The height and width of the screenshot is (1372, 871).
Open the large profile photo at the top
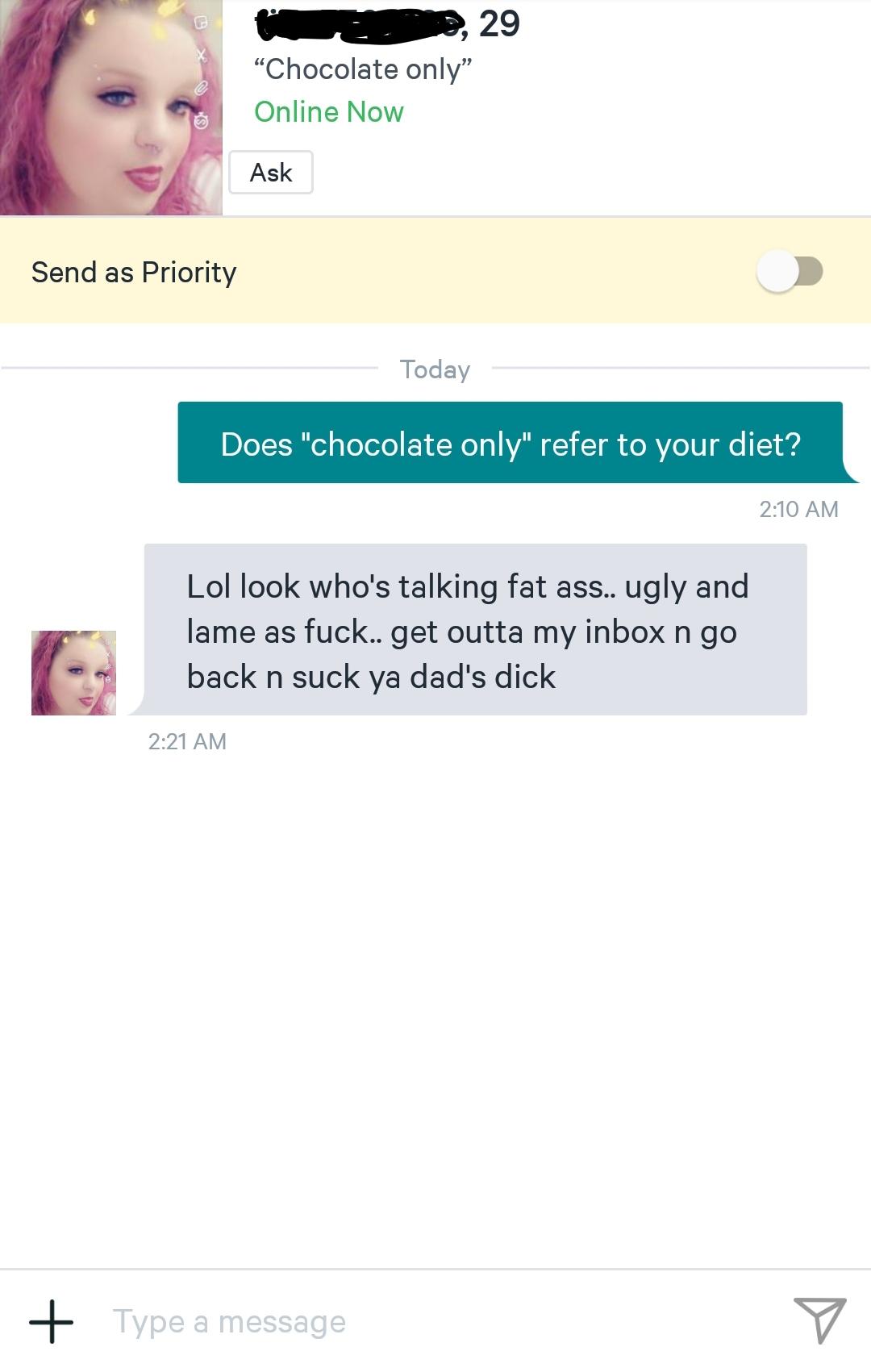(x=110, y=107)
